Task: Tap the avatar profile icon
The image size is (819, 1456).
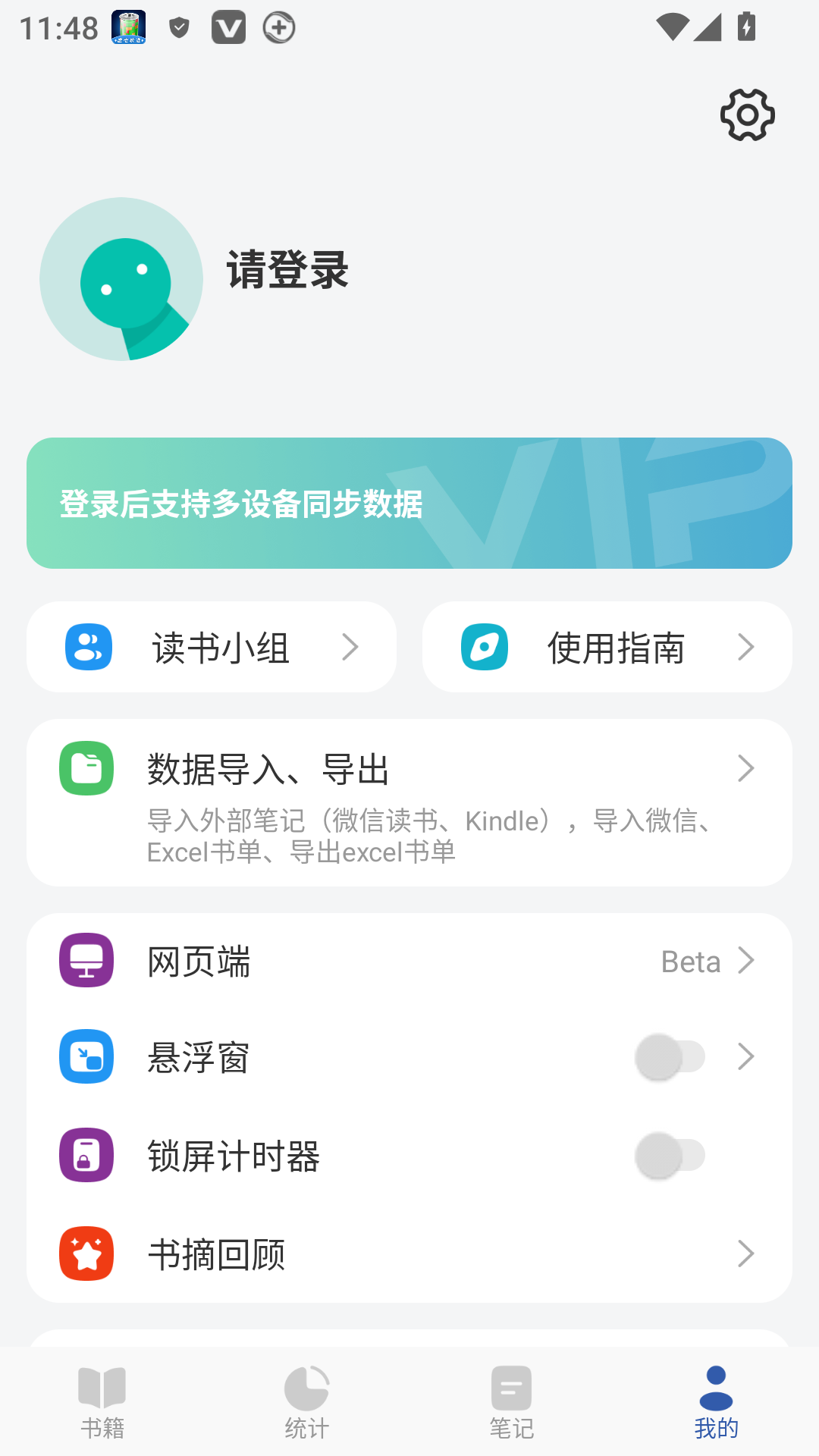Action: pos(122,280)
